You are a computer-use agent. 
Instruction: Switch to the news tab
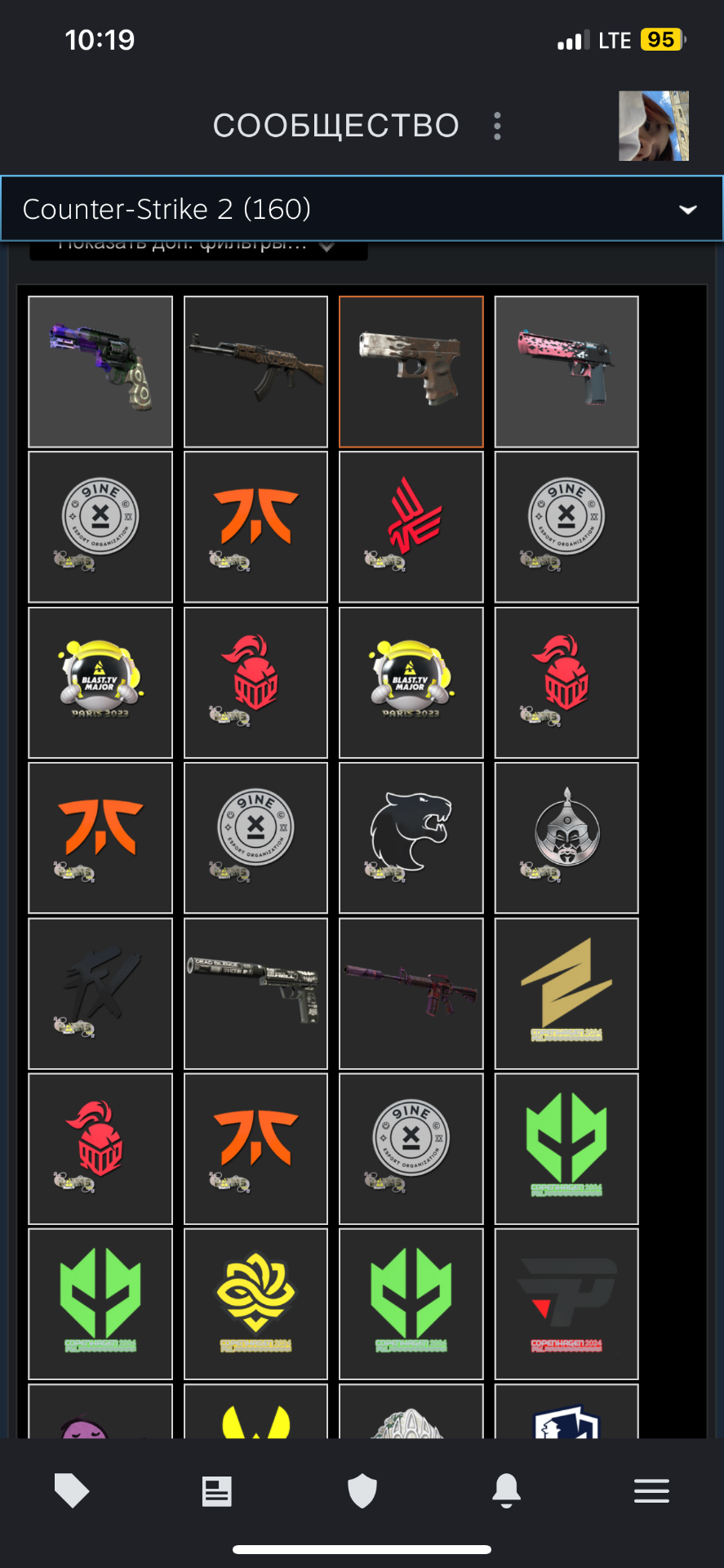click(217, 1491)
